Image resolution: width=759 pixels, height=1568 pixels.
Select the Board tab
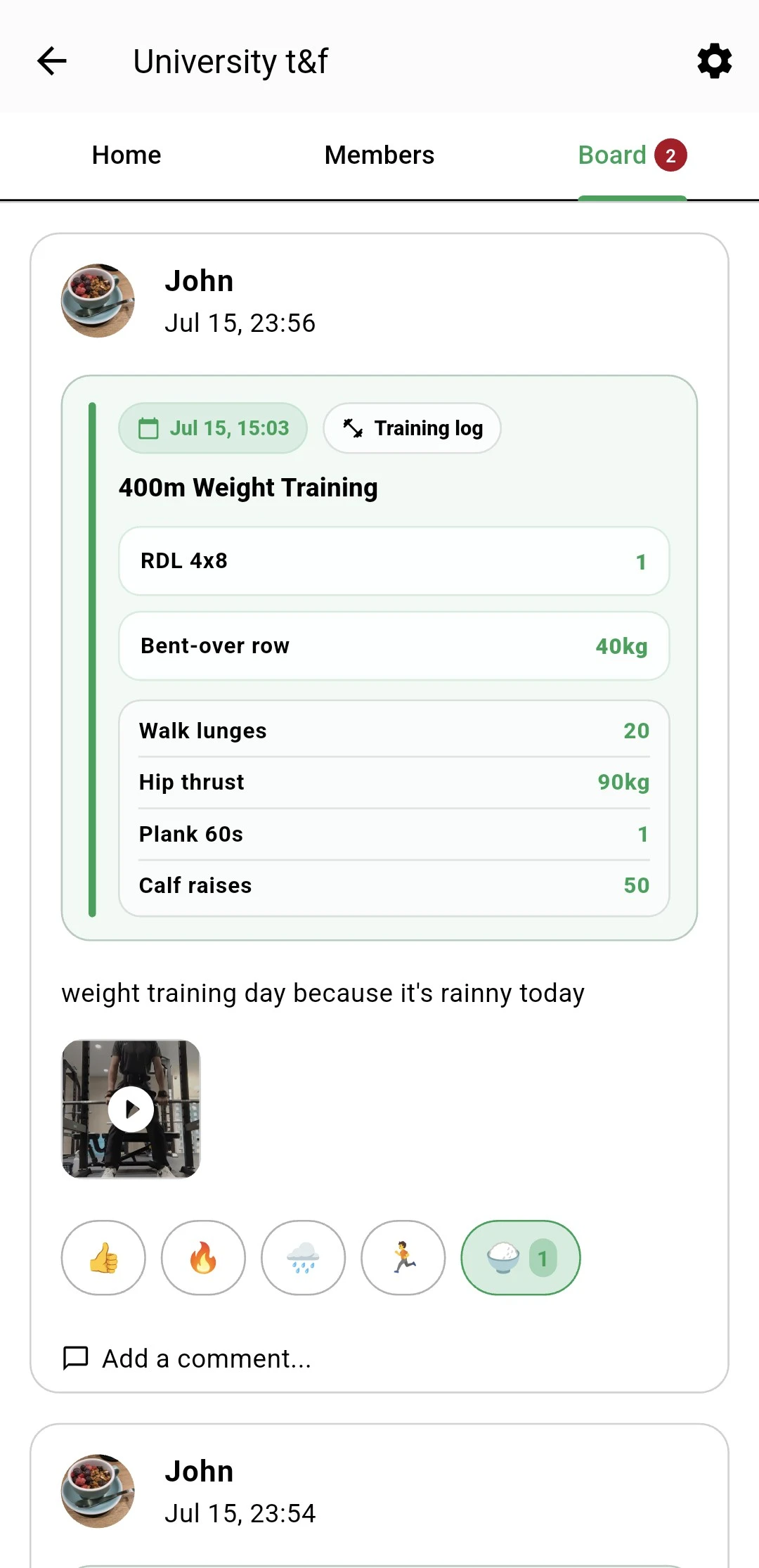(632, 155)
